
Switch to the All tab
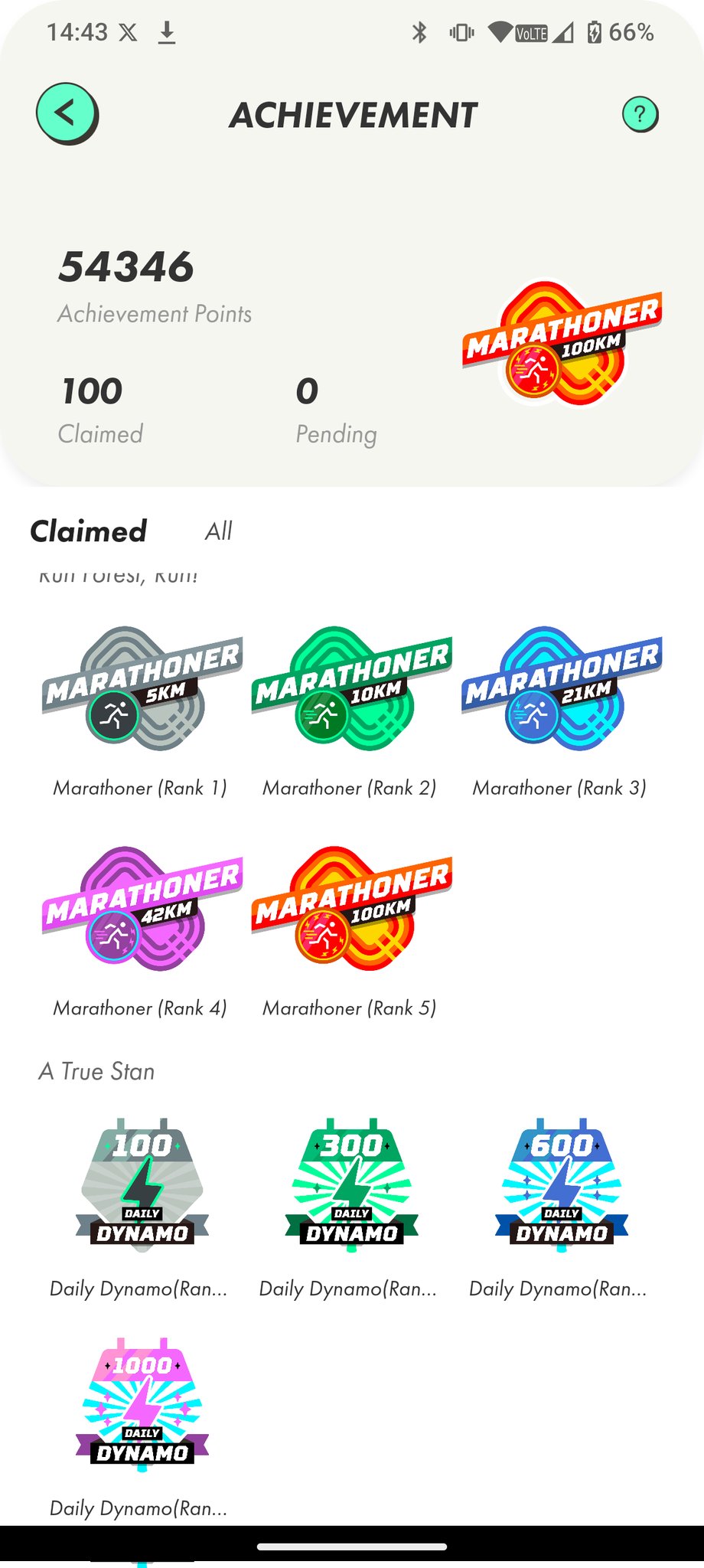[x=218, y=531]
